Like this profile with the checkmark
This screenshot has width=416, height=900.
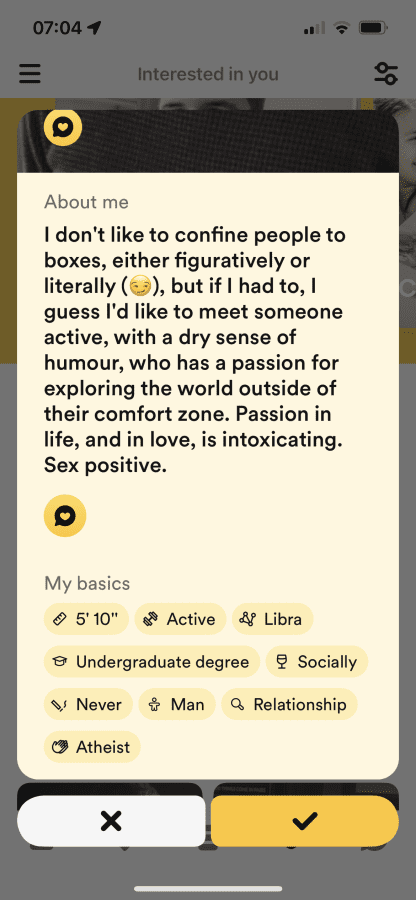[x=305, y=821]
